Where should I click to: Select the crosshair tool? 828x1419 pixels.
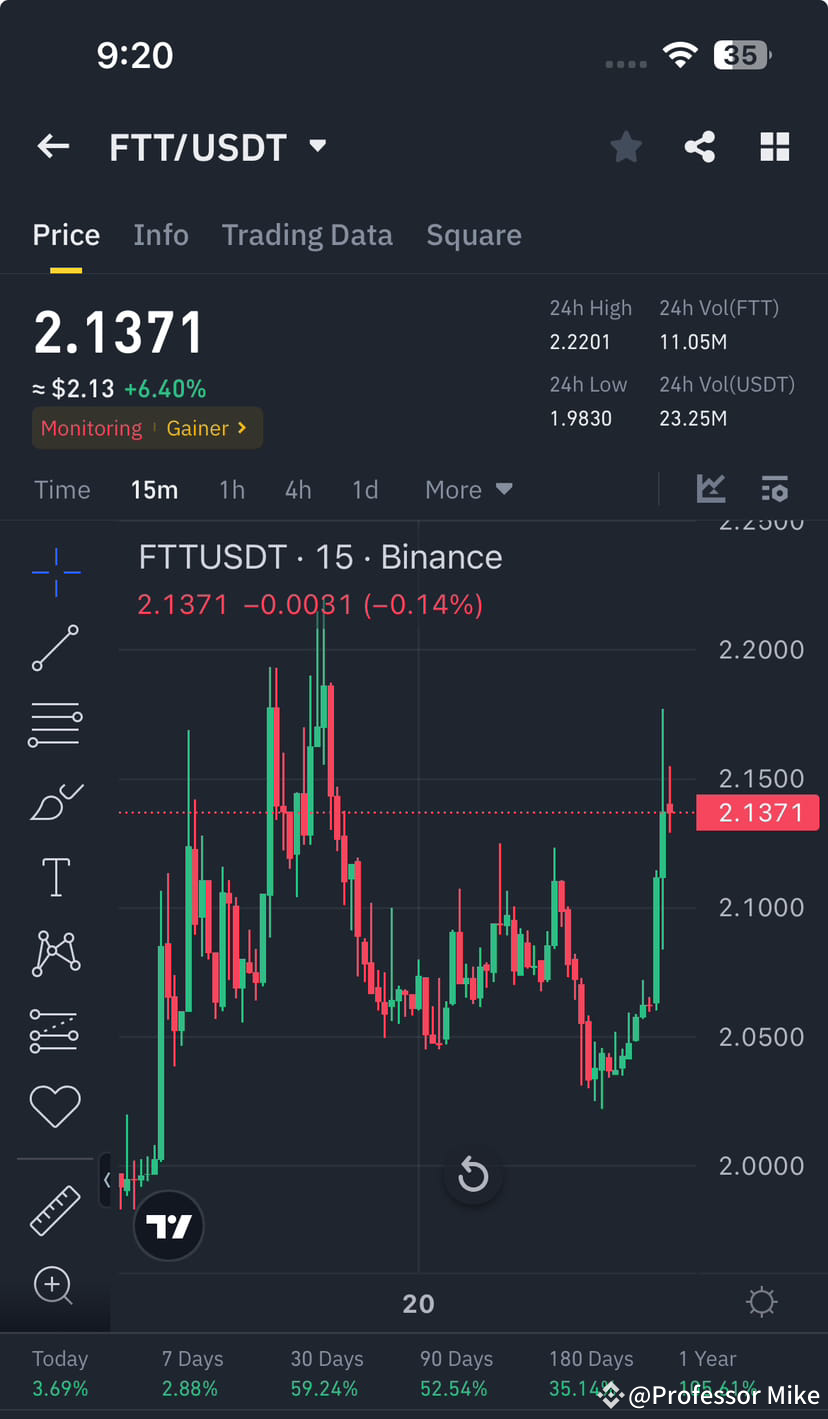tap(55, 573)
